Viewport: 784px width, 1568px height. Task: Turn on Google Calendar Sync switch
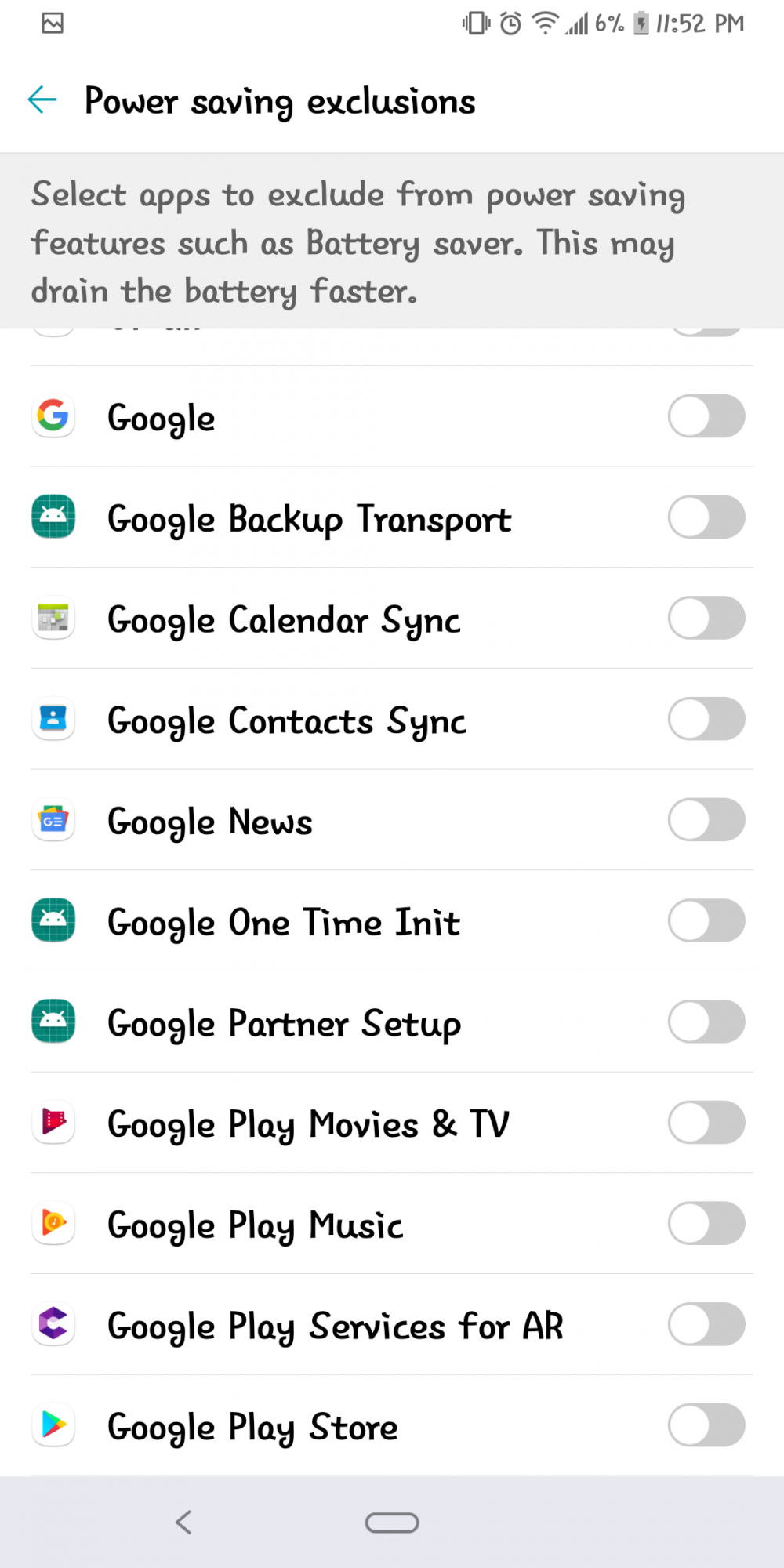point(706,619)
